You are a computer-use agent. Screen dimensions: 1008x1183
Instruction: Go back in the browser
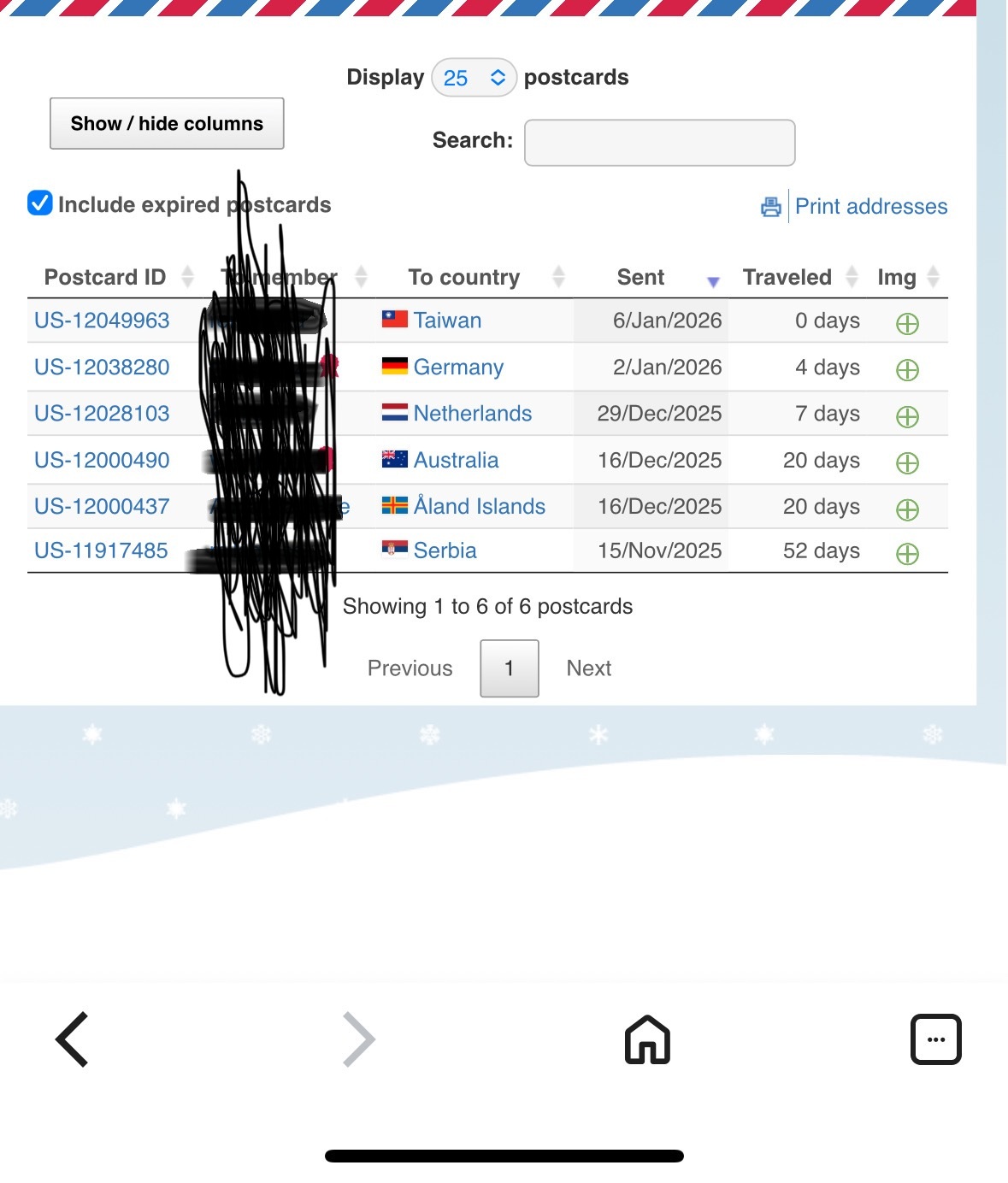(73, 1039)
